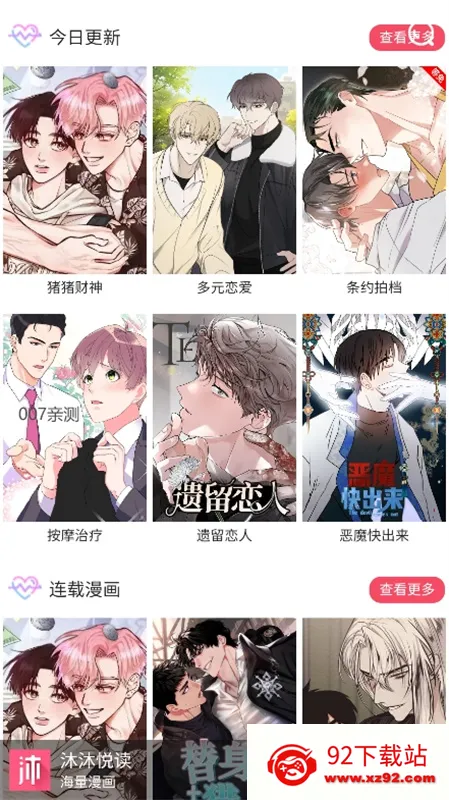Viewport: 449px width, 800px height.
Task: Open the blond-haired character cover in 连载漫画
Action: 374,671
